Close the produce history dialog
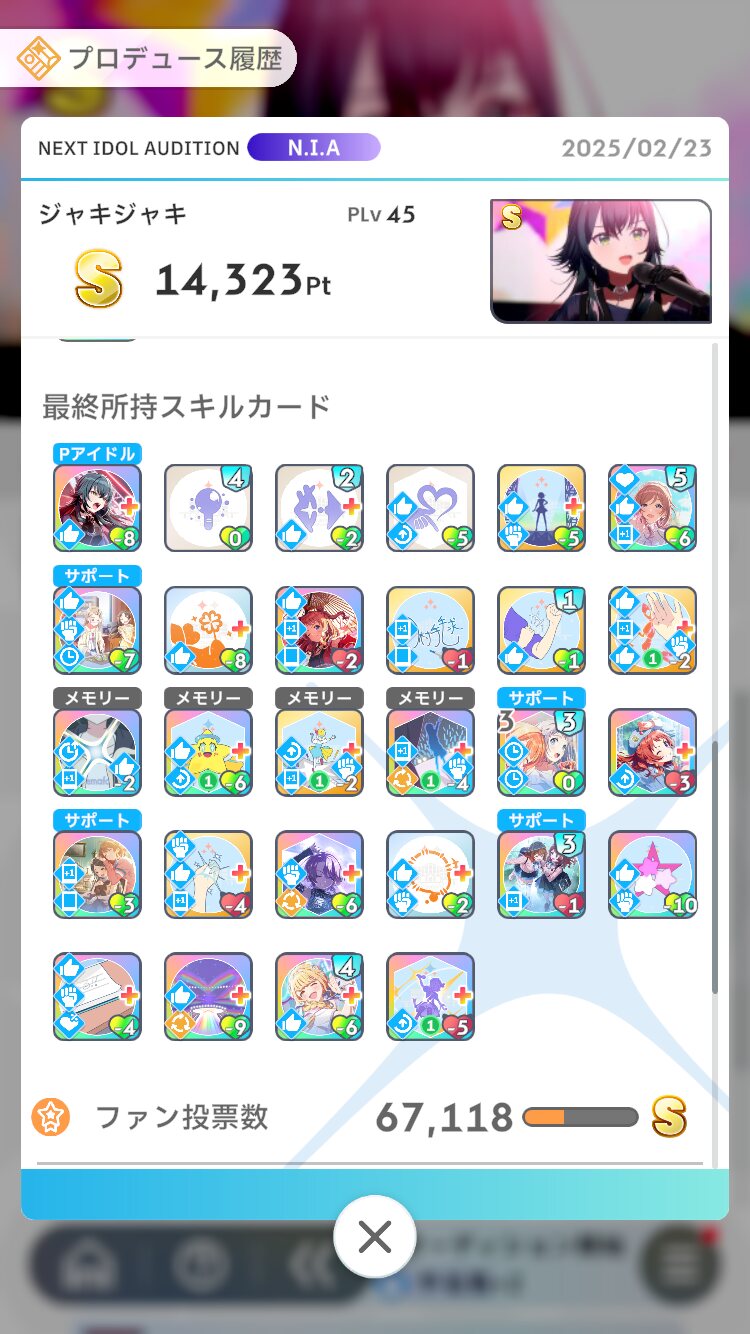Screen dimensions: 750x1334 click(375, 1238)
